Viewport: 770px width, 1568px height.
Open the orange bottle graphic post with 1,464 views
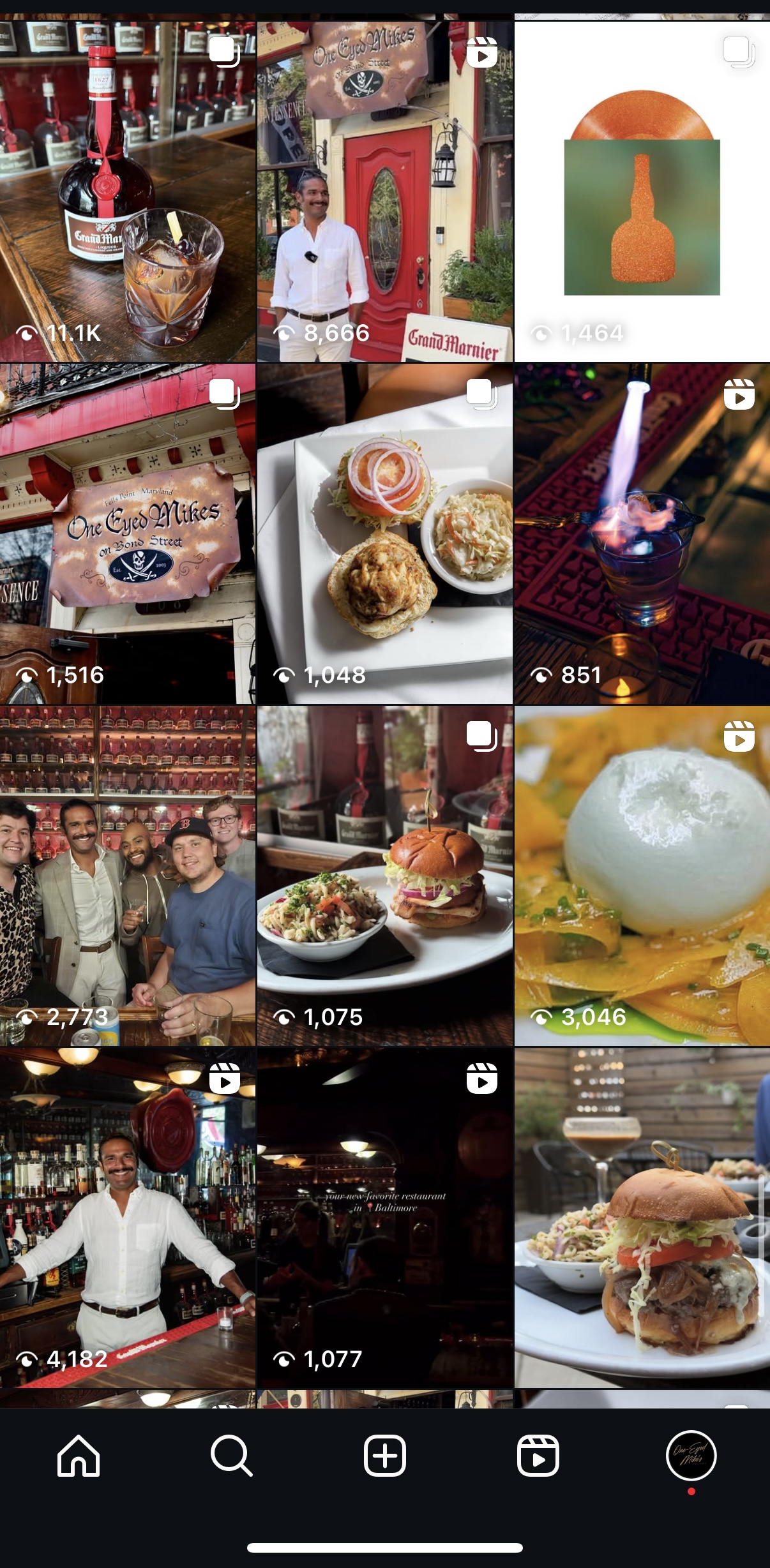pos(642,191)
